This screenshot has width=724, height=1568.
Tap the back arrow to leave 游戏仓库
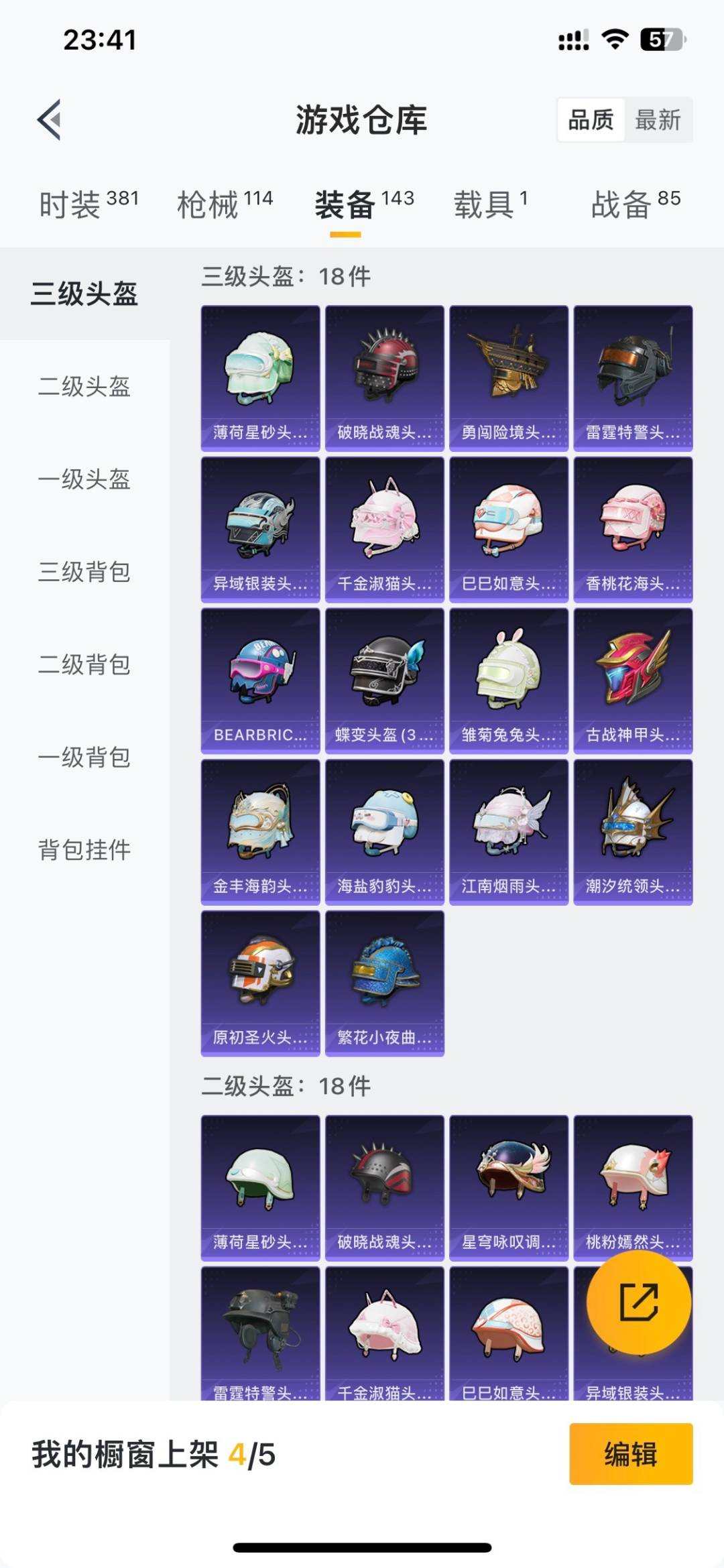tap(48, 117)
